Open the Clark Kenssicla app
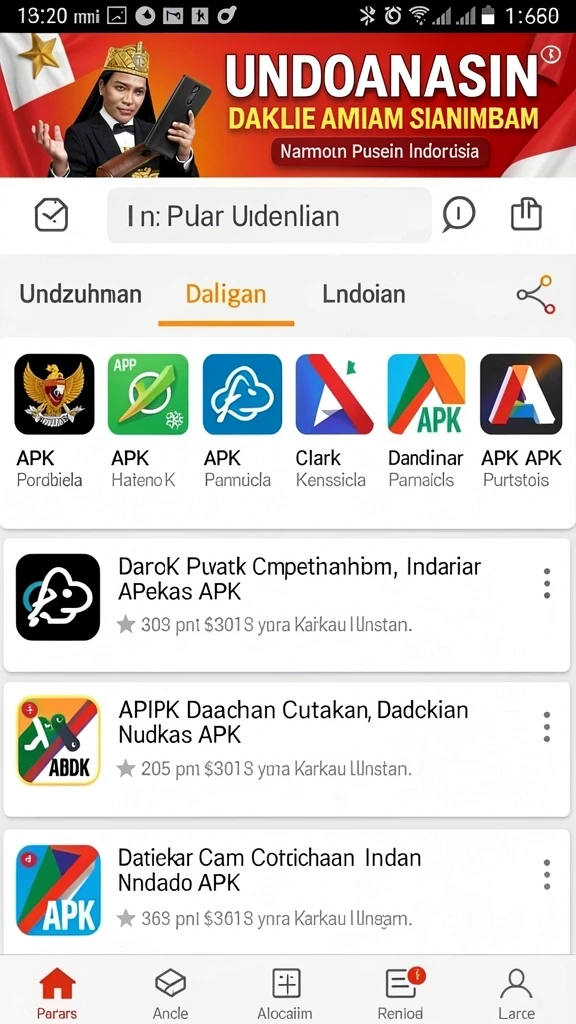The height and width of the screenshot is (1024, 576). pos(334,421)
